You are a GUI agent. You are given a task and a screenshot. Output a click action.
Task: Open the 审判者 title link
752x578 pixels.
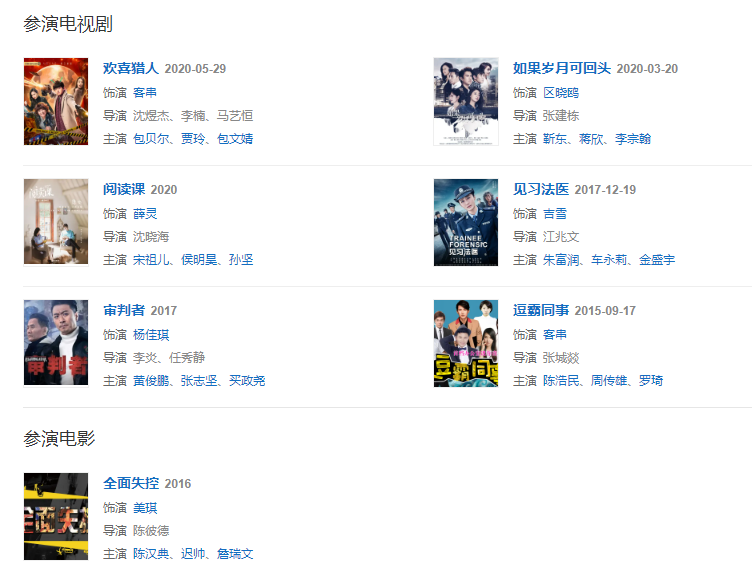[x=124, y=310]
